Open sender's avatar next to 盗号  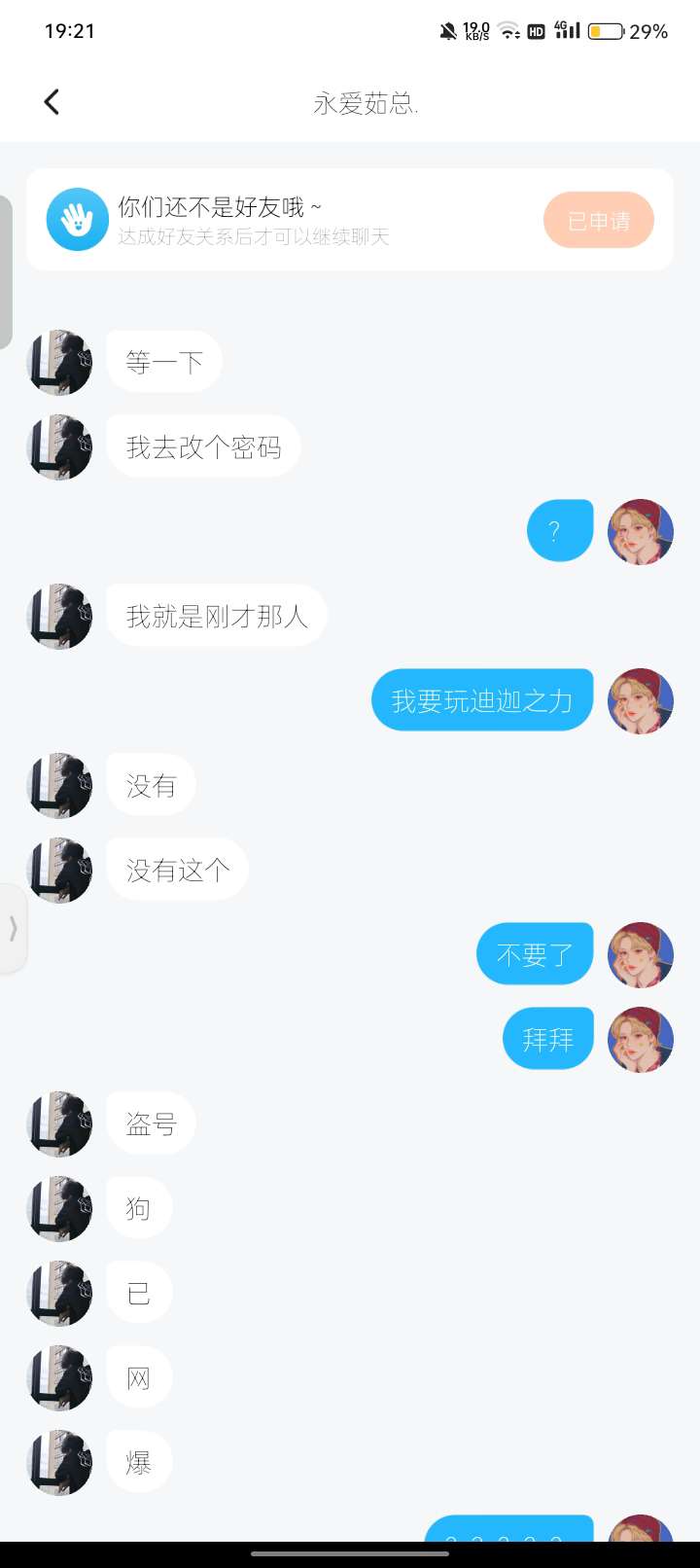pos(59,1124)
